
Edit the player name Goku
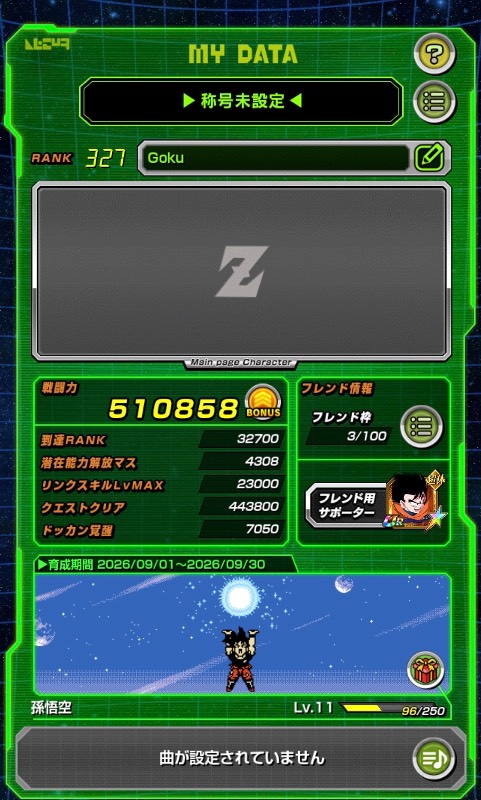click(432, 158)
